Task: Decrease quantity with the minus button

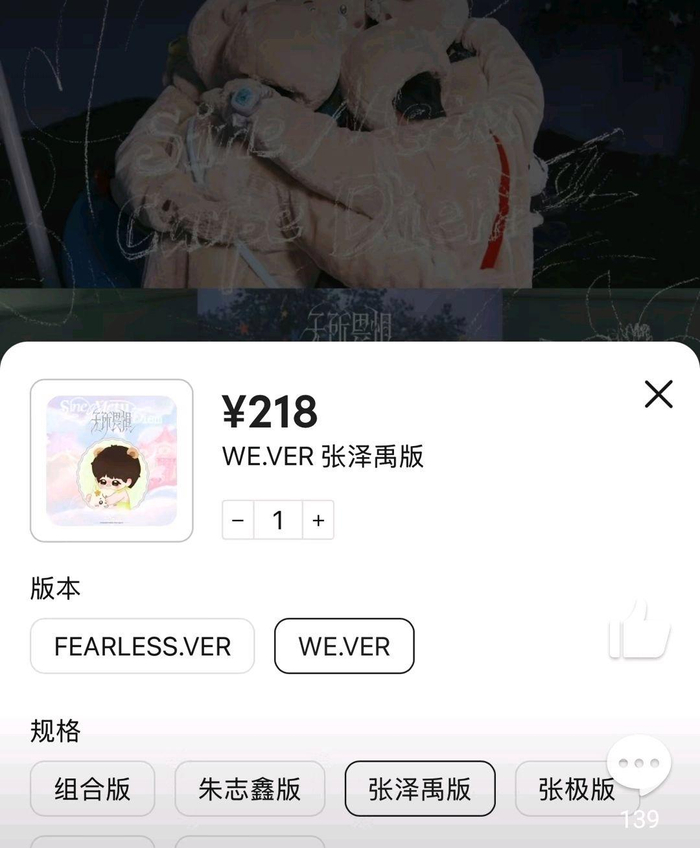Action: (x=238, y=520)
